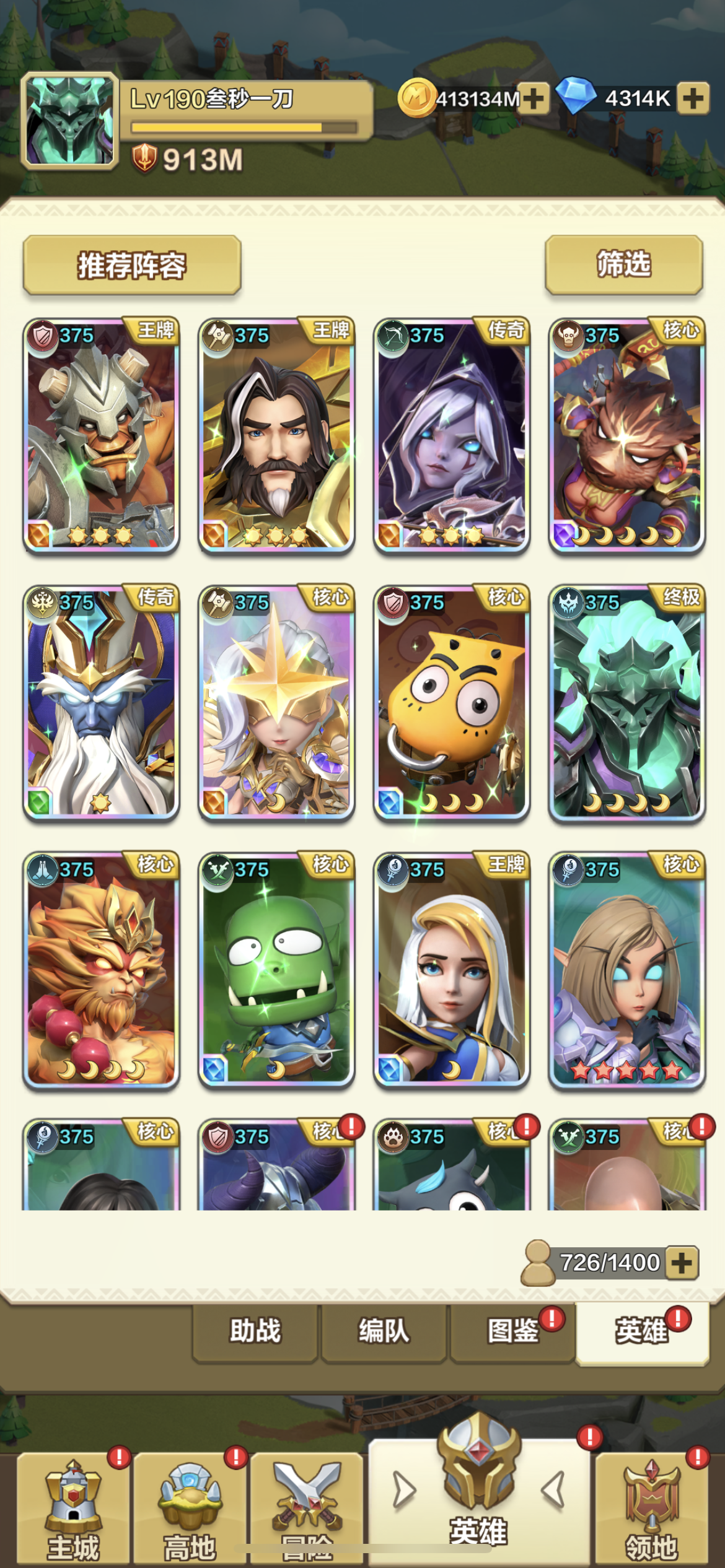Open the 终极 green spectral hero card
The height and width of the screenshot is (1568, 725).
tap(627, 702)
